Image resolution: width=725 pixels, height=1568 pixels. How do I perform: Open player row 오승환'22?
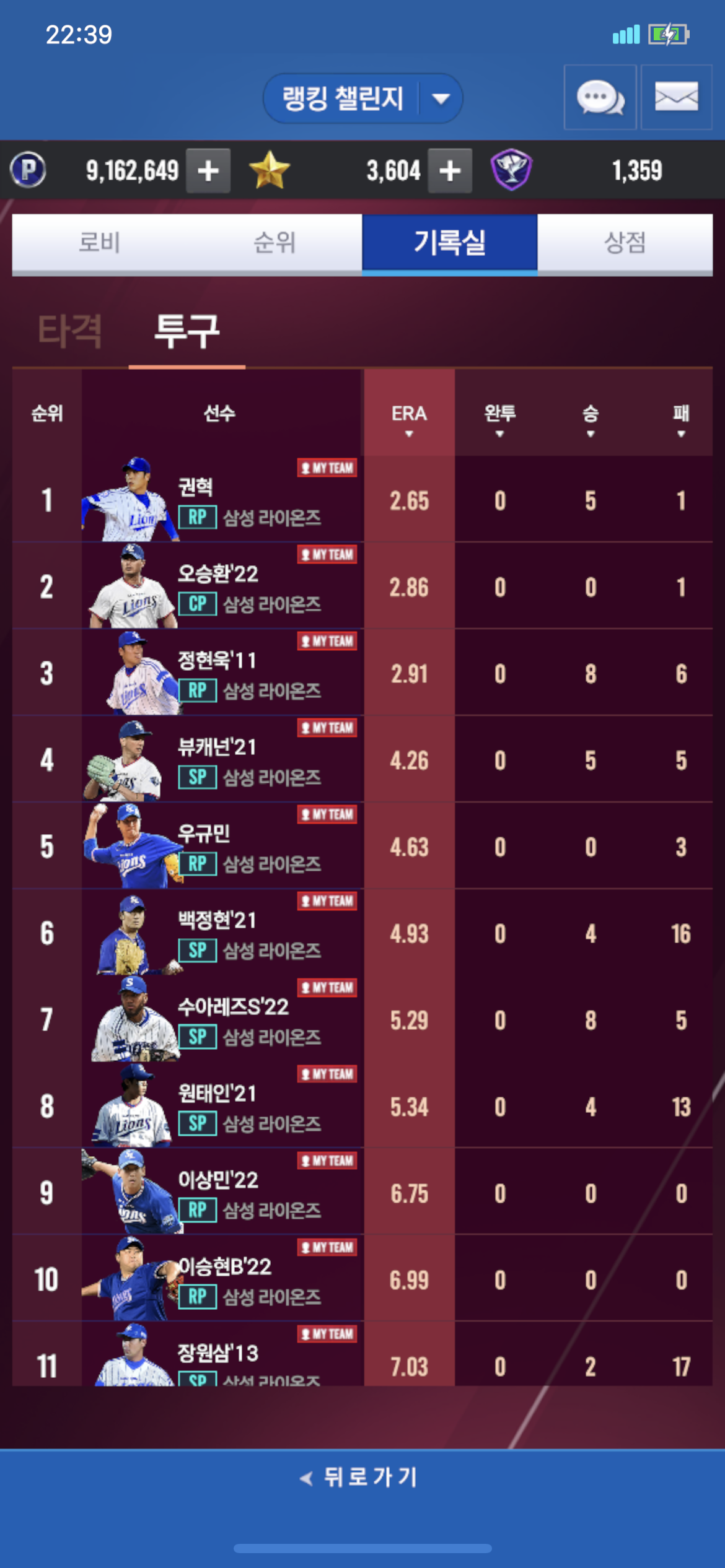220,586
